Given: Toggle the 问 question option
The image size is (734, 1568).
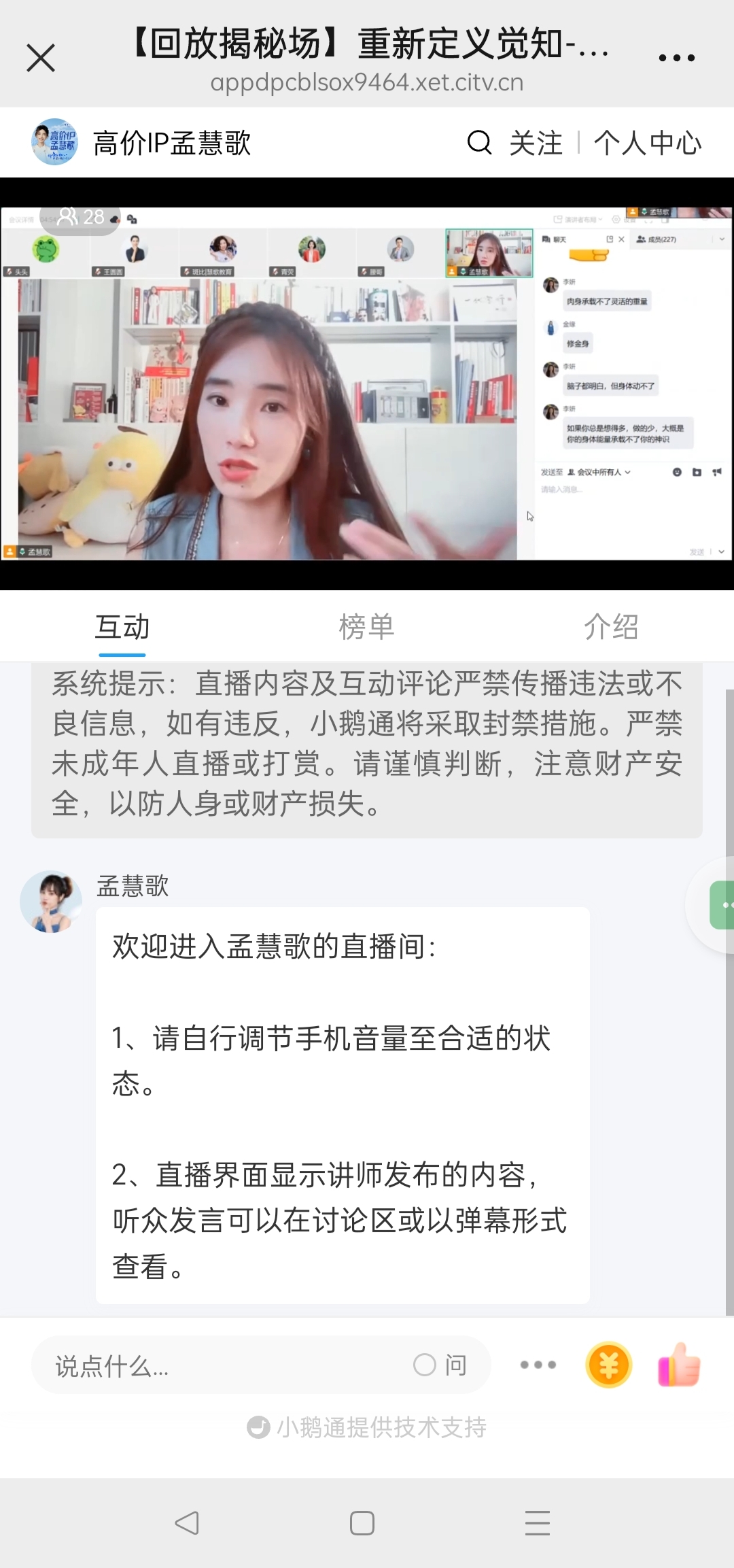Looking at the screenshot, I should [440, 1365].
